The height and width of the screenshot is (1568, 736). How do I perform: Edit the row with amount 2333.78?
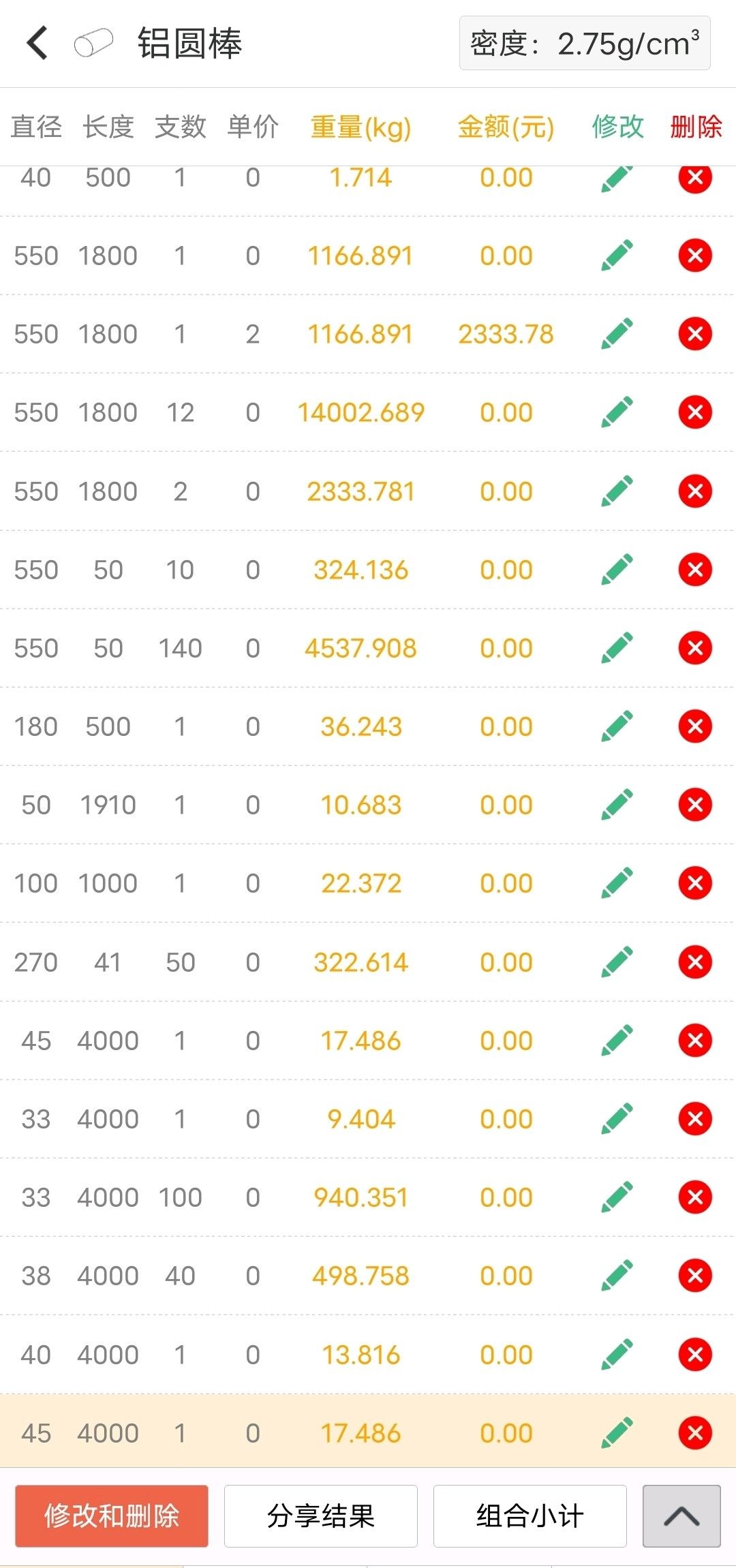tap(617, 334)
